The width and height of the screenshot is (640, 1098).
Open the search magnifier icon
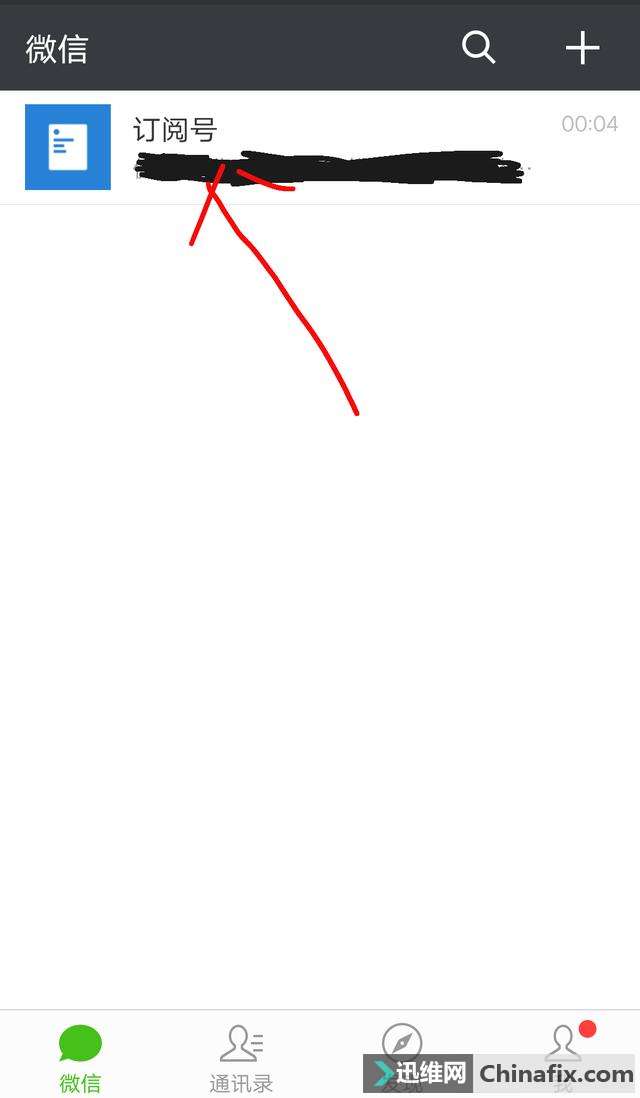[x=478, y=47]
